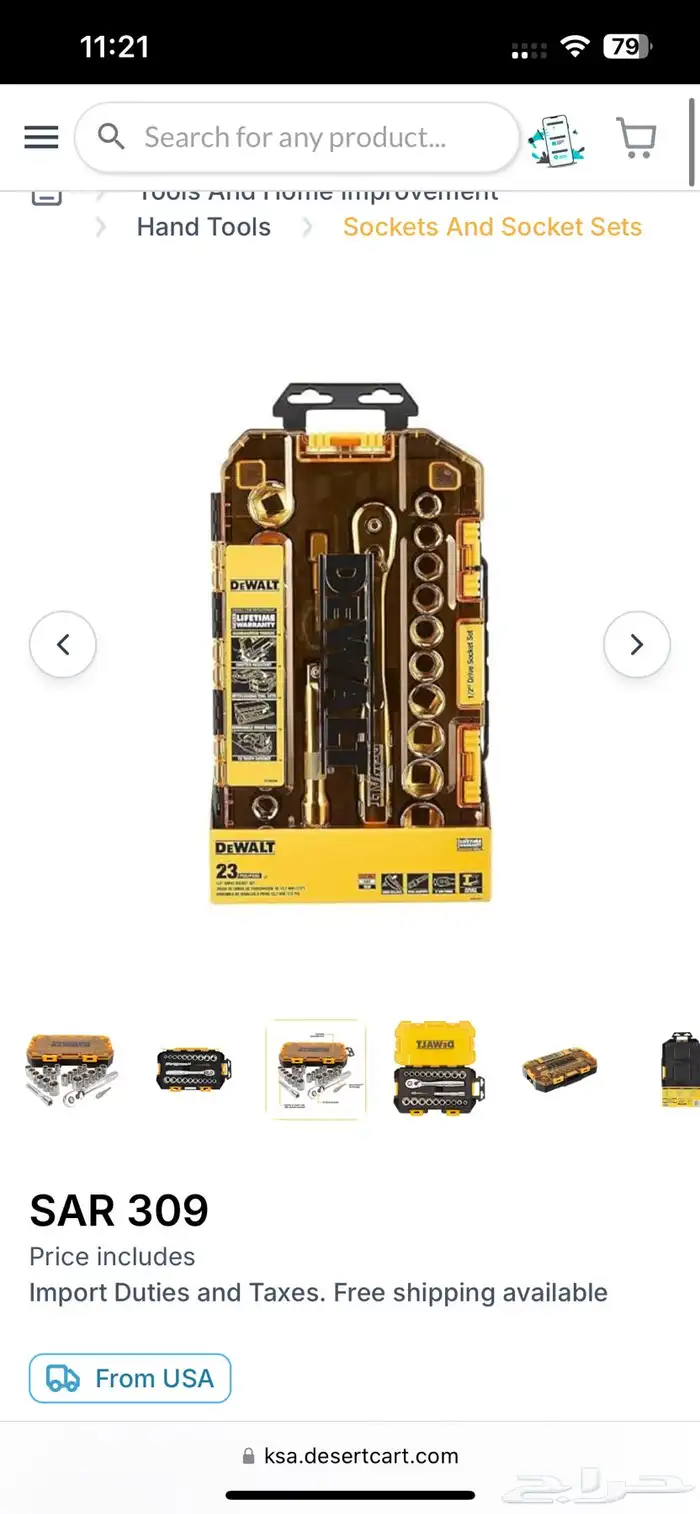The height and width of the screenshot is (1514, 700).
Task: Open Sockets And Socket Sets category
Action: (492, 227)
